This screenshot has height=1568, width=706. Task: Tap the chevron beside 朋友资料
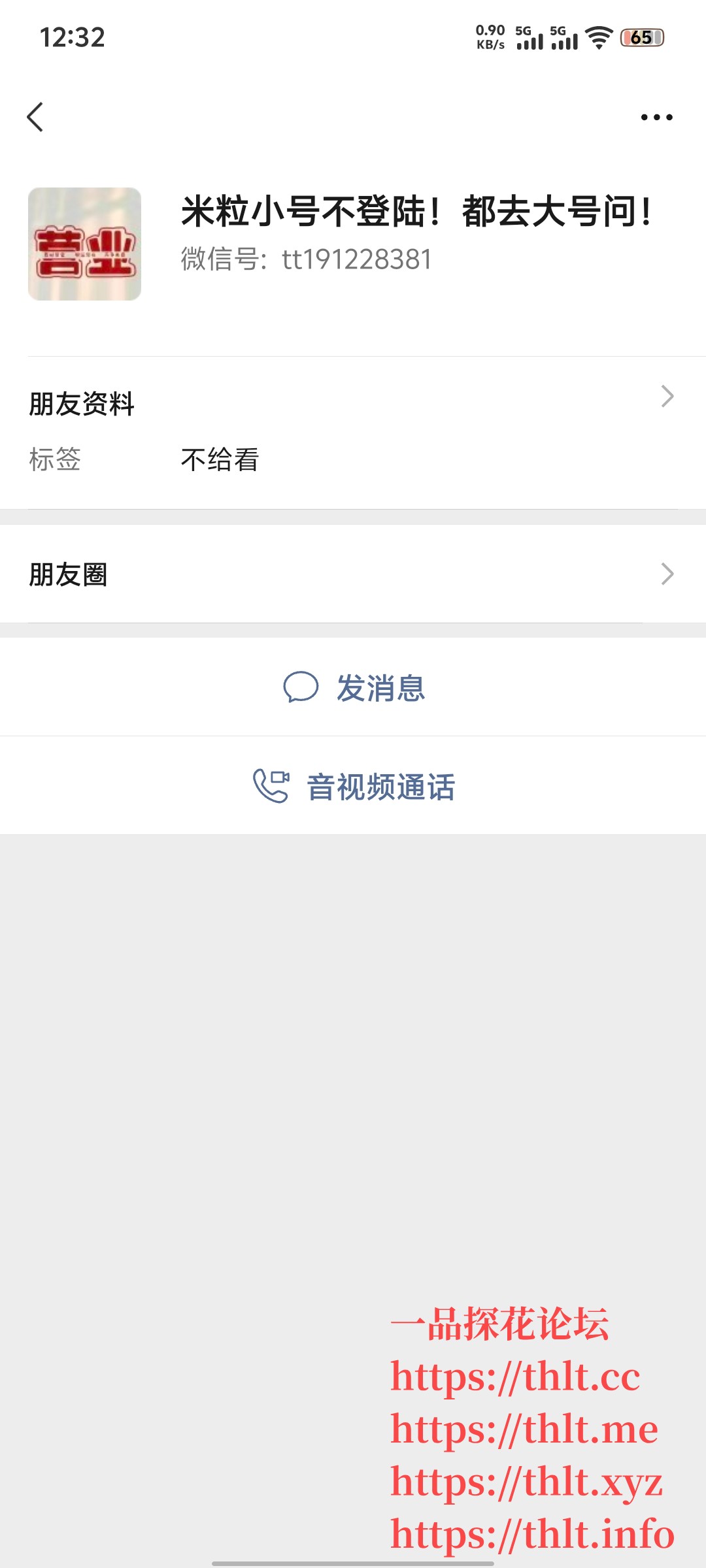coord(667,395)
